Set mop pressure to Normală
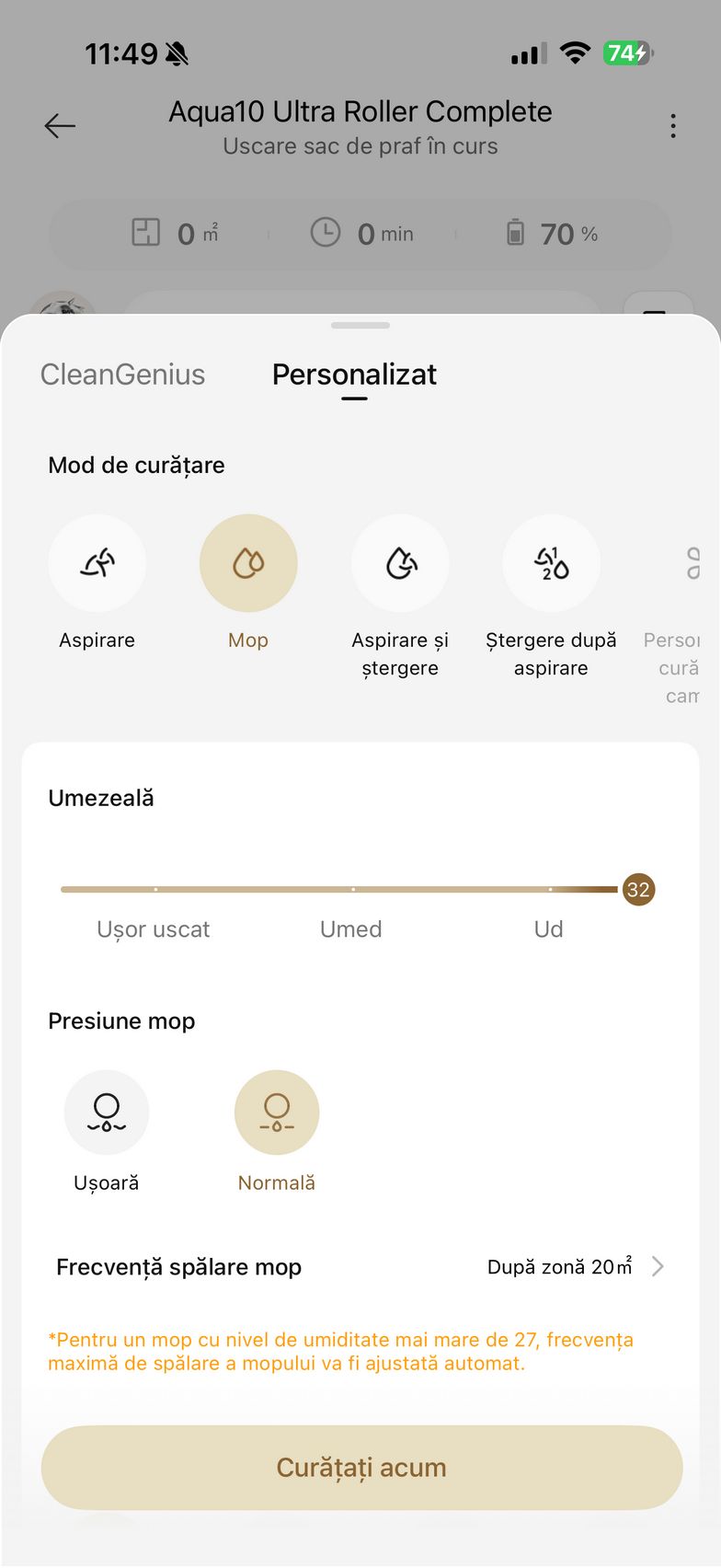The width and height of the screenshot is (721, 1568). (277, 1112)
